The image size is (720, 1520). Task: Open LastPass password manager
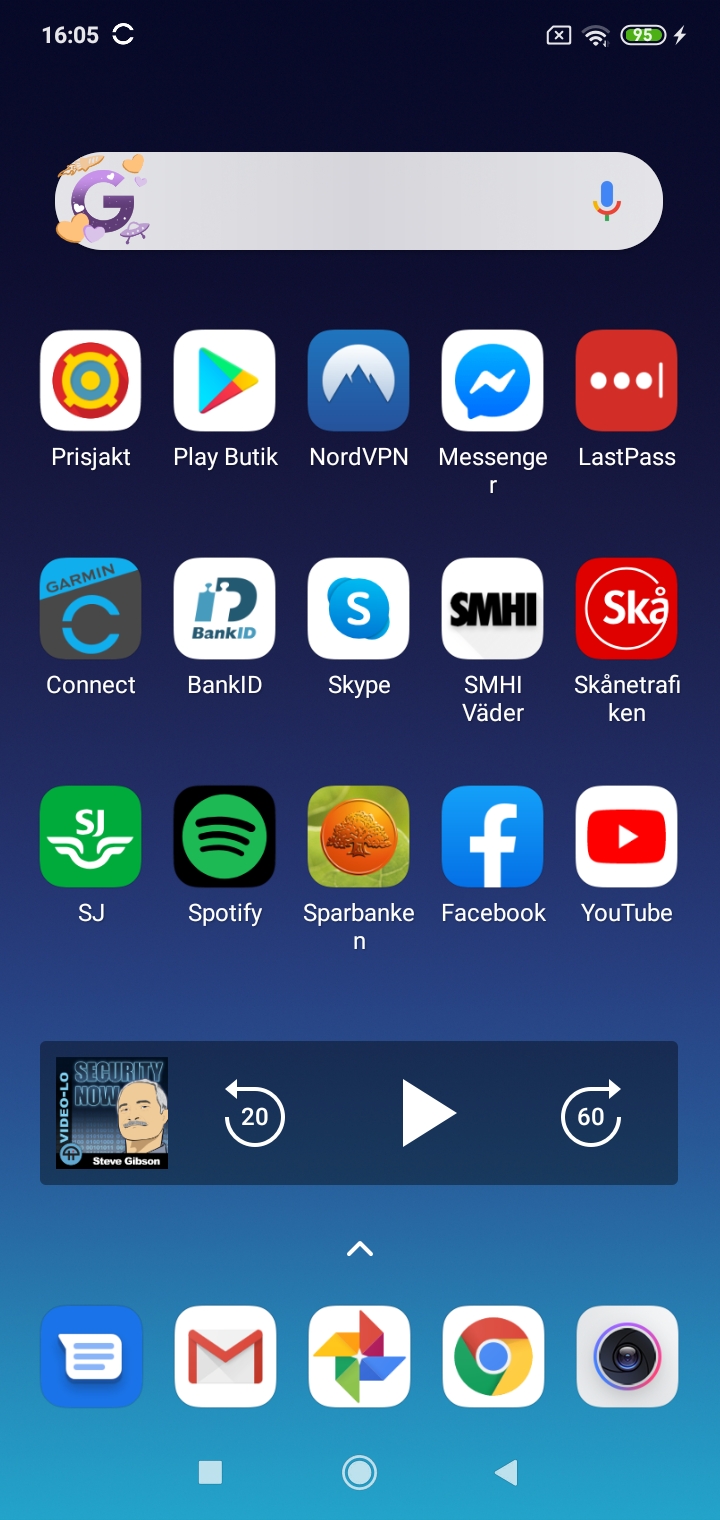626,381
